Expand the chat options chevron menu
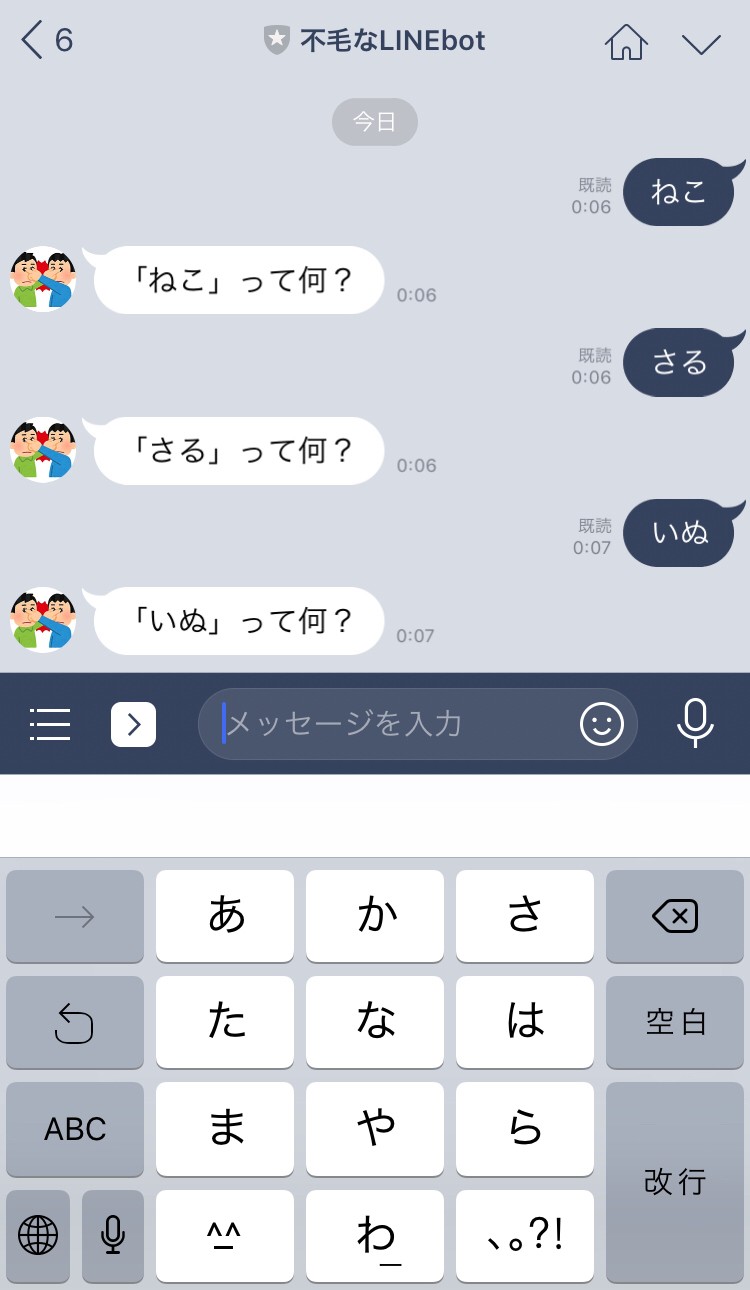Image resolution: width=750 pixels, height=1290 pixels. (x=701, y=43)
